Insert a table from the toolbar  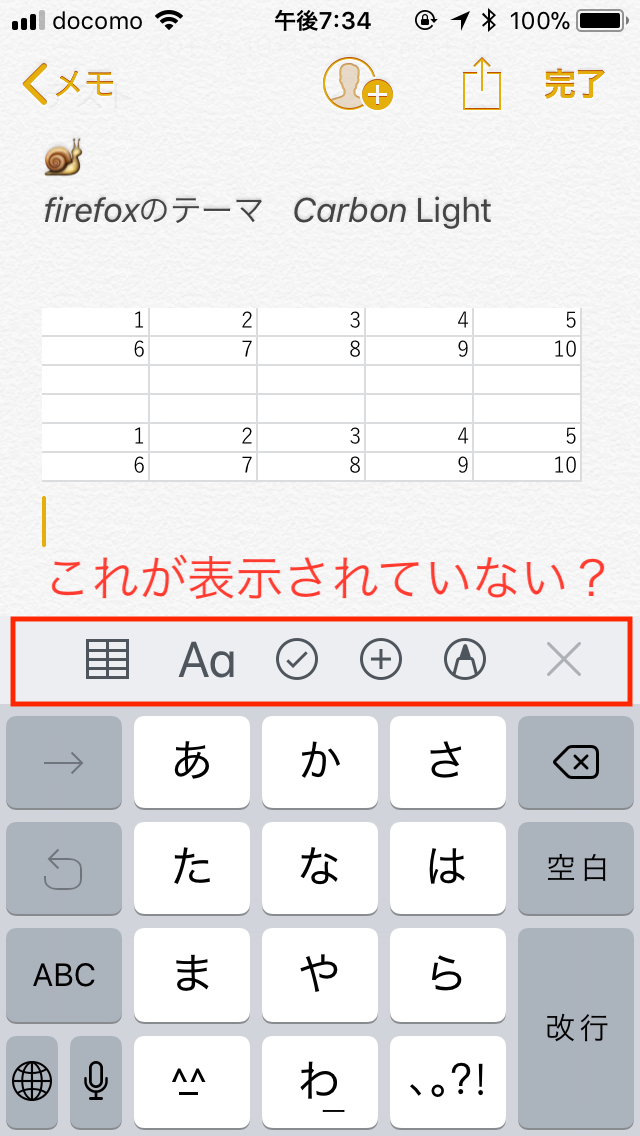coord(108,660)
